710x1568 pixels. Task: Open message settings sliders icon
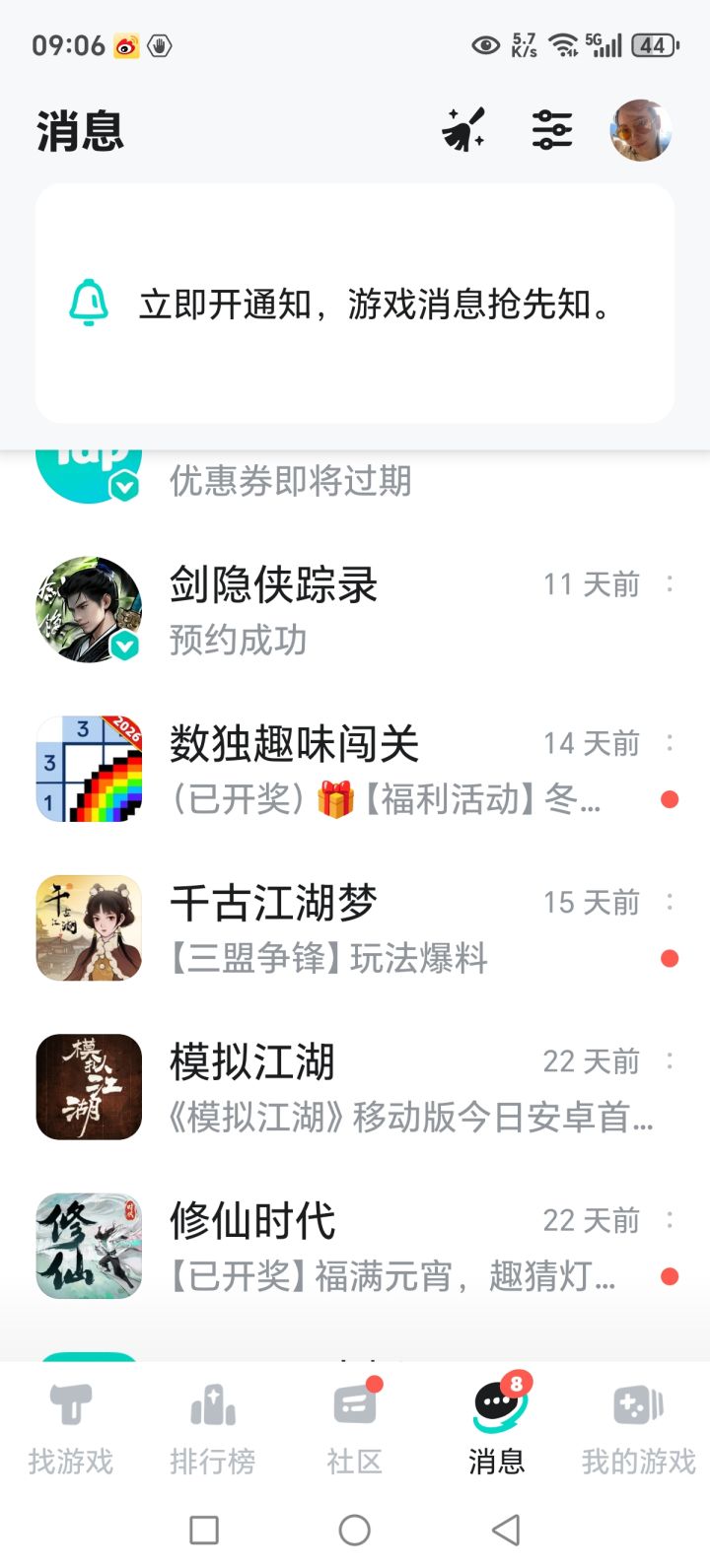pos(552,129)
